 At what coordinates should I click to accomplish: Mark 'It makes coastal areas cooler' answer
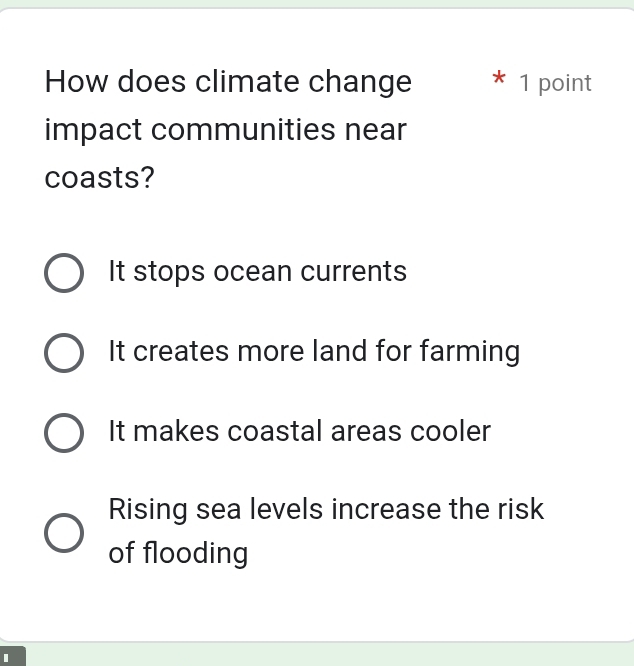coord(64,434)
